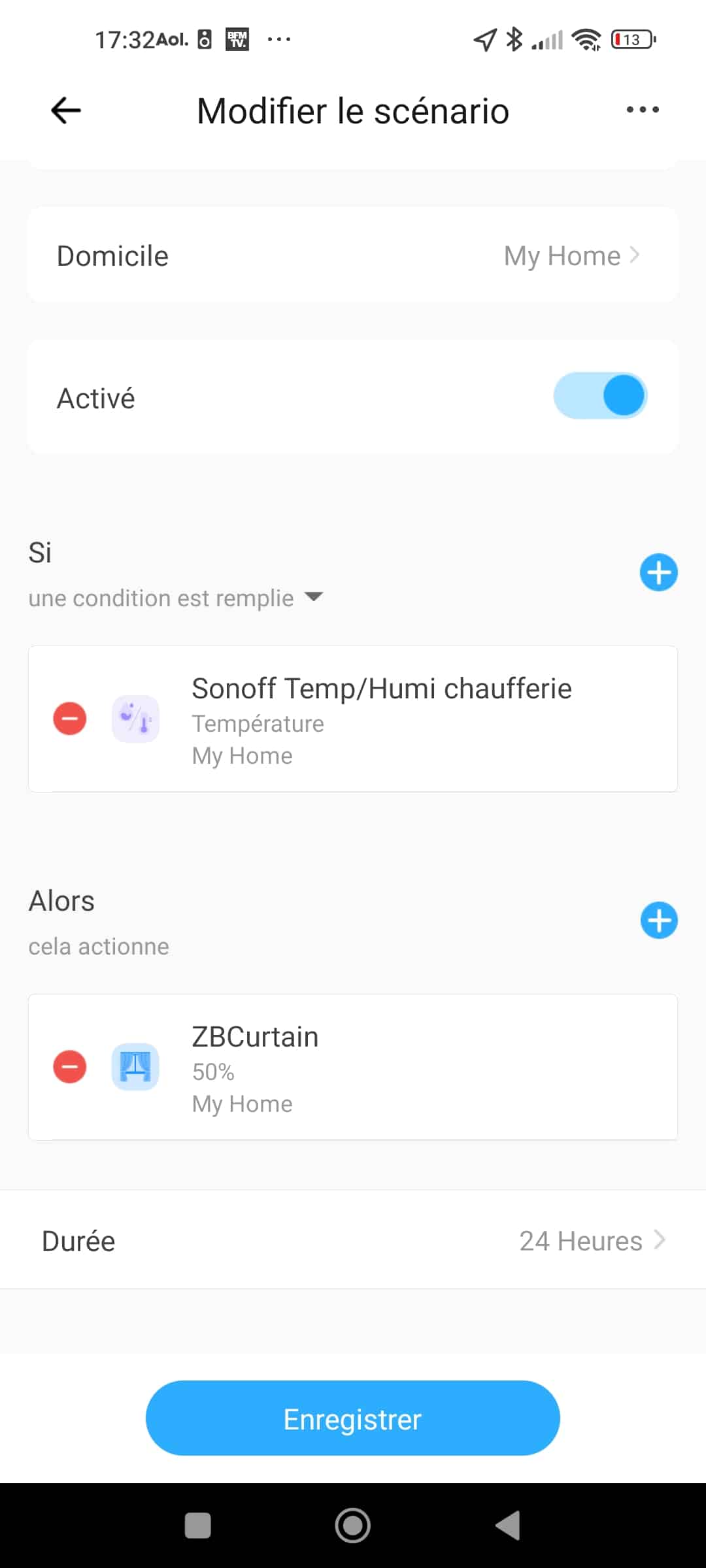Tap the system home button
This screenshot has height=1568, width=706.
[x=353, y=1526]
